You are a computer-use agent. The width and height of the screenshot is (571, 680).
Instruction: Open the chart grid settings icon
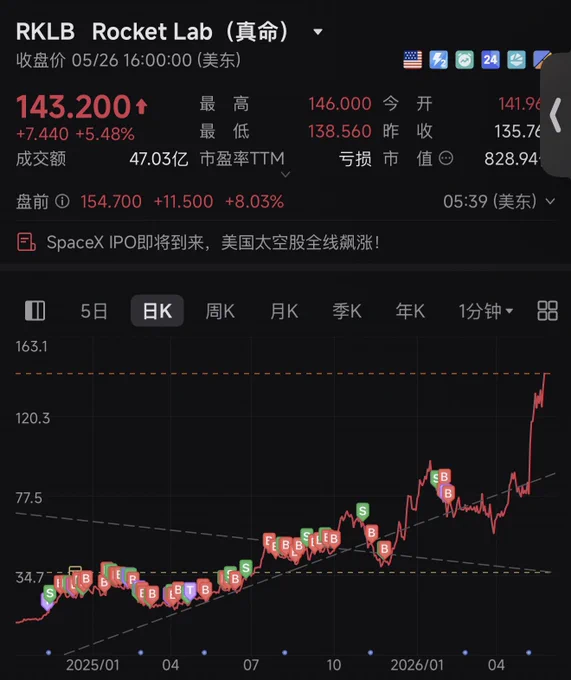click(x=547, y=311)
